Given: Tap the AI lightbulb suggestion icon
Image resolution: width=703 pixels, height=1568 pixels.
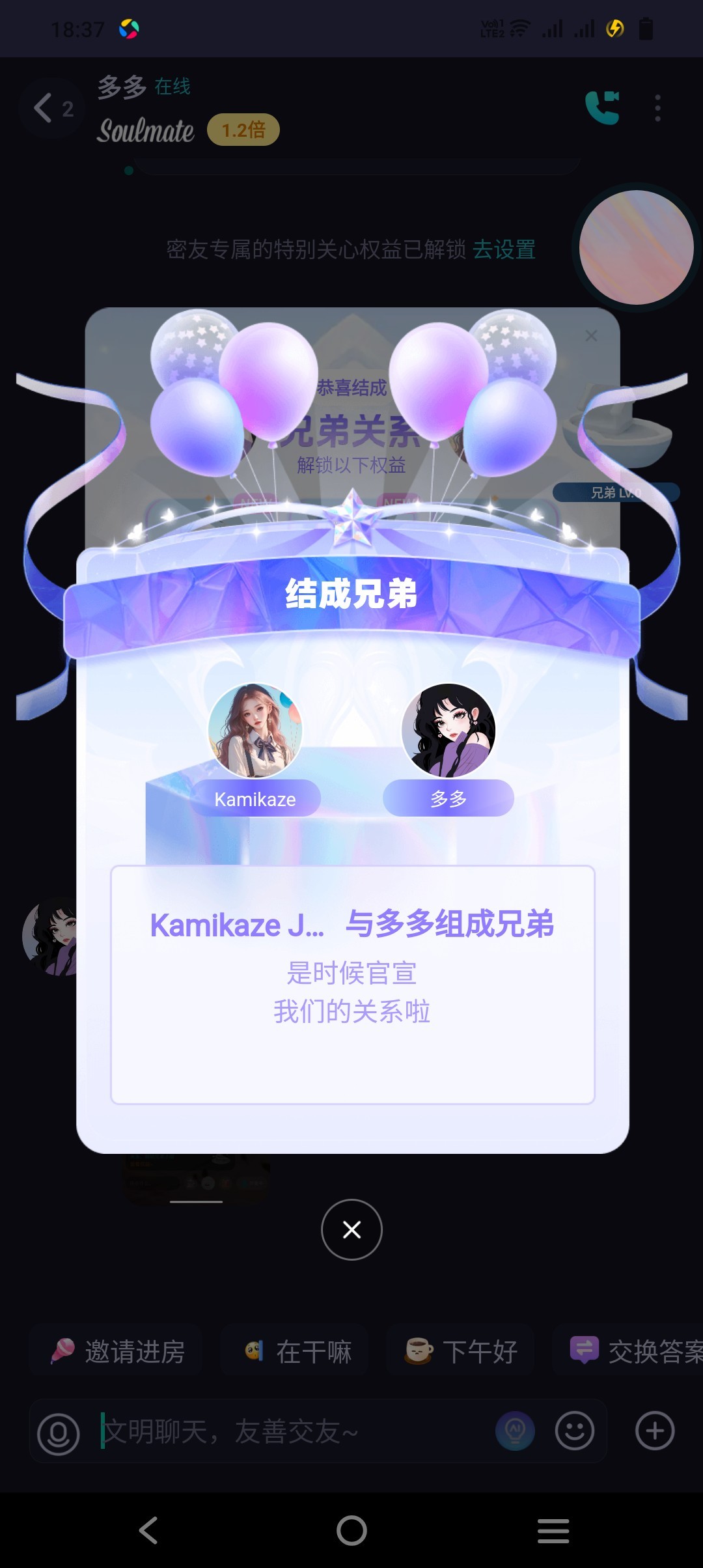Looking at the screenshot, I should [515, 1431].
